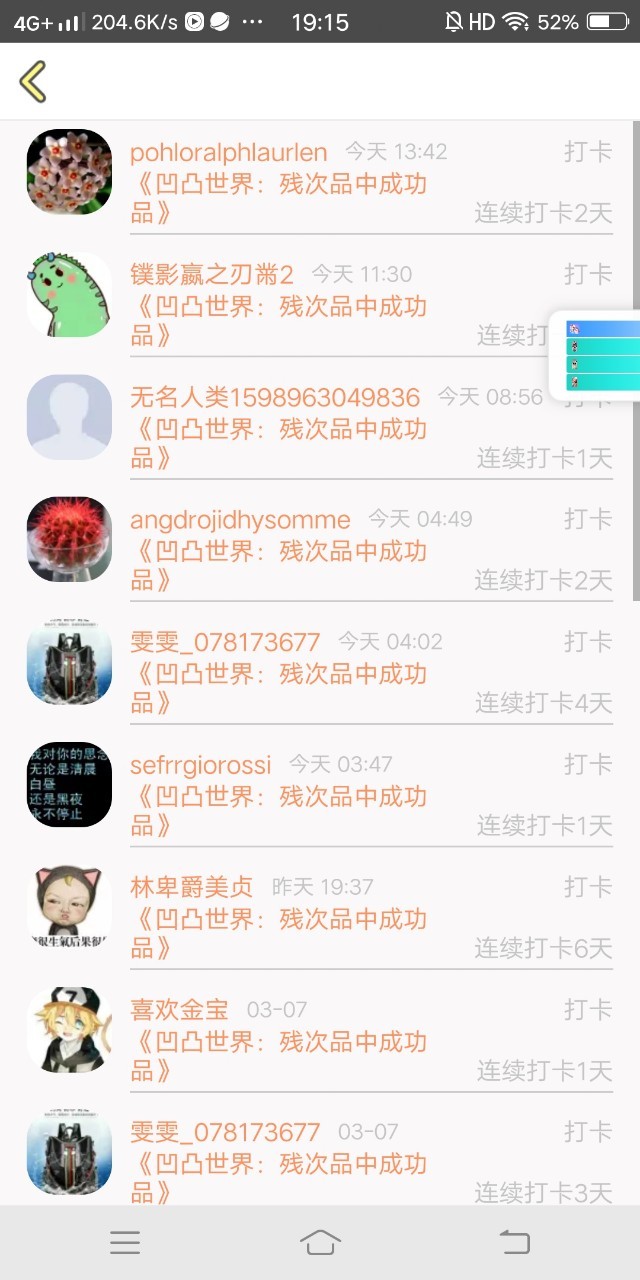View angdrojidhysomme's red cactus avatar

click(x=69, y=539)
